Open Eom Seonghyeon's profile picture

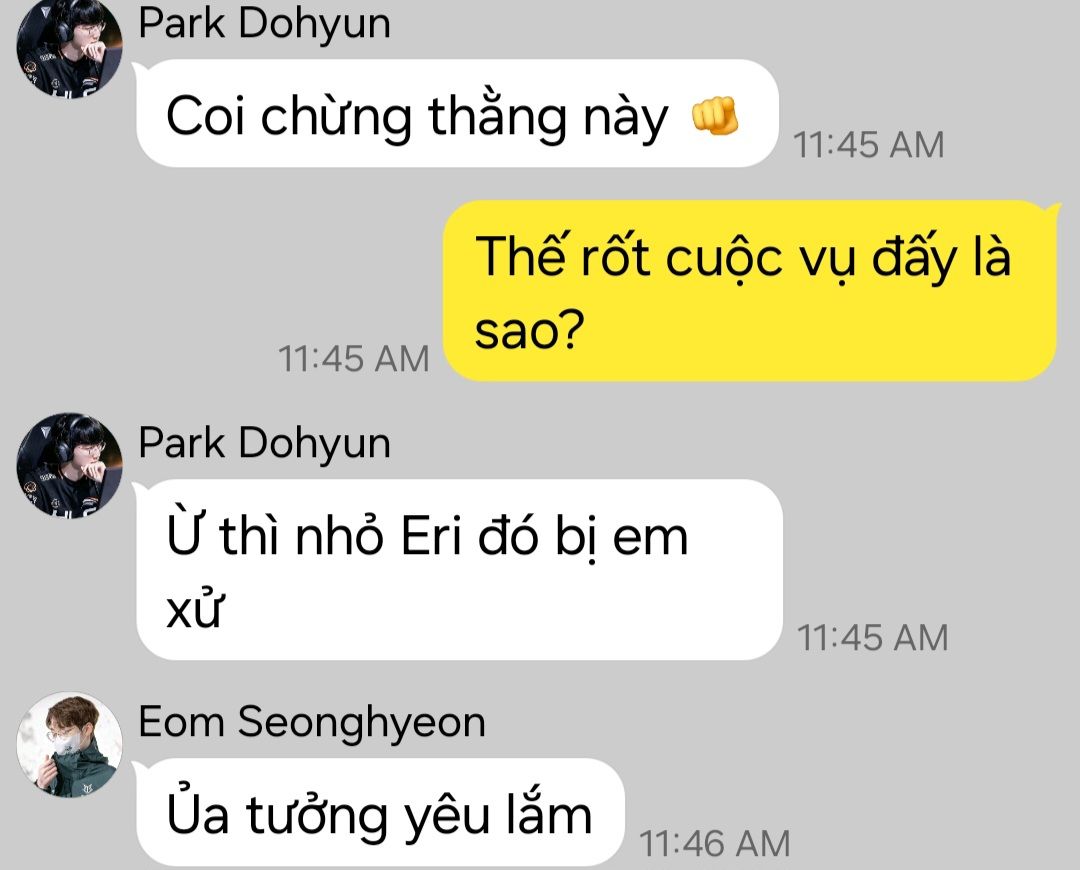coord(68,746)
